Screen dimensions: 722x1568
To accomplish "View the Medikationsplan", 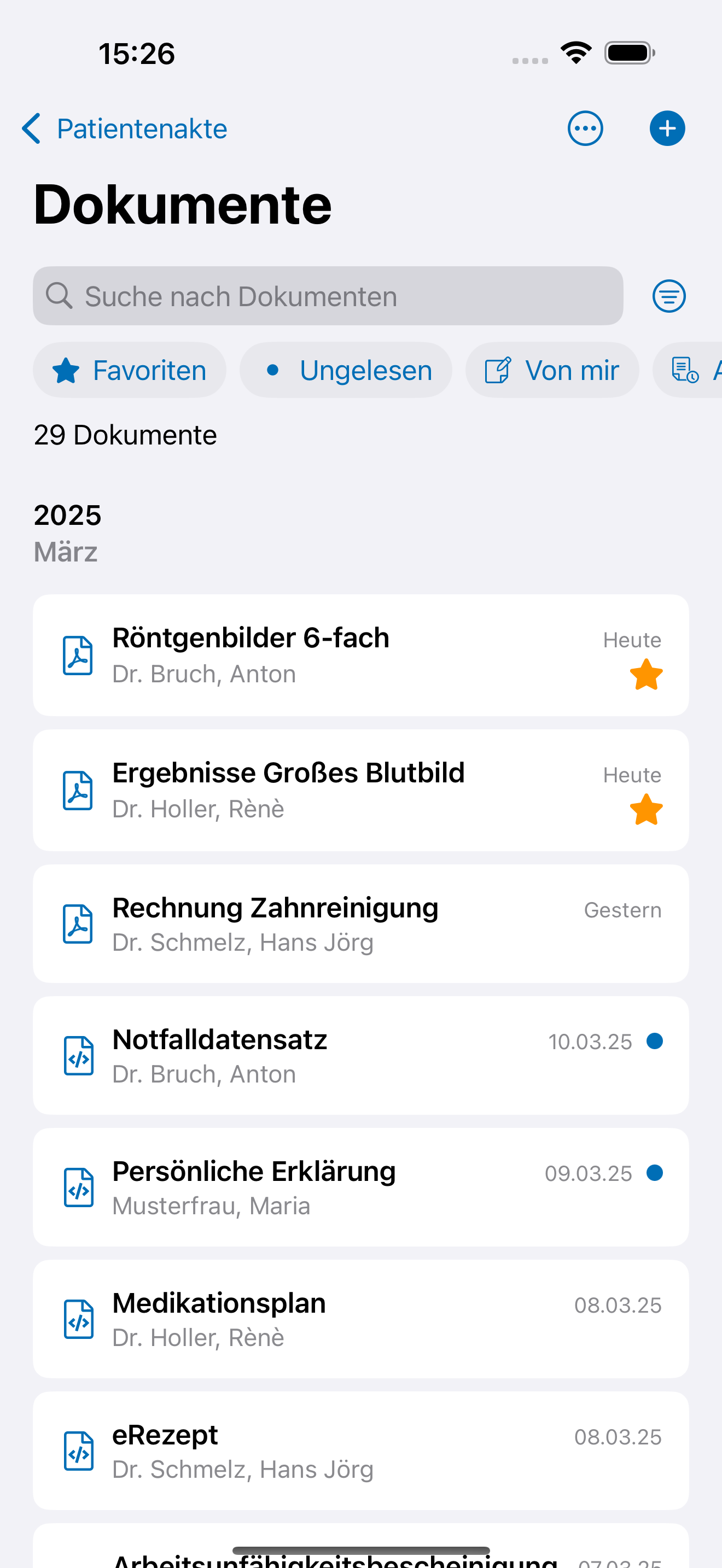I will point(361,1319).
